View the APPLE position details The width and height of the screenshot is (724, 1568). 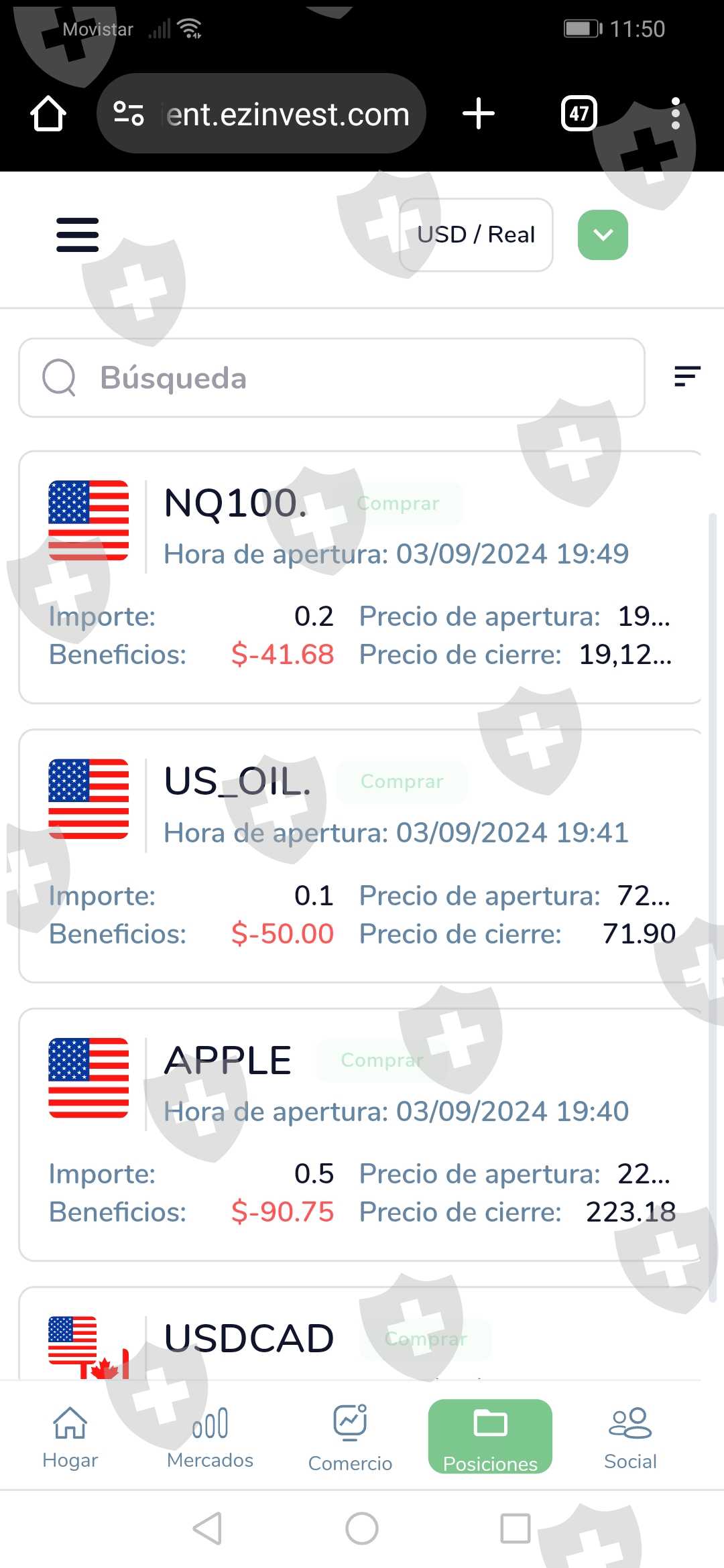[361, 1134]
